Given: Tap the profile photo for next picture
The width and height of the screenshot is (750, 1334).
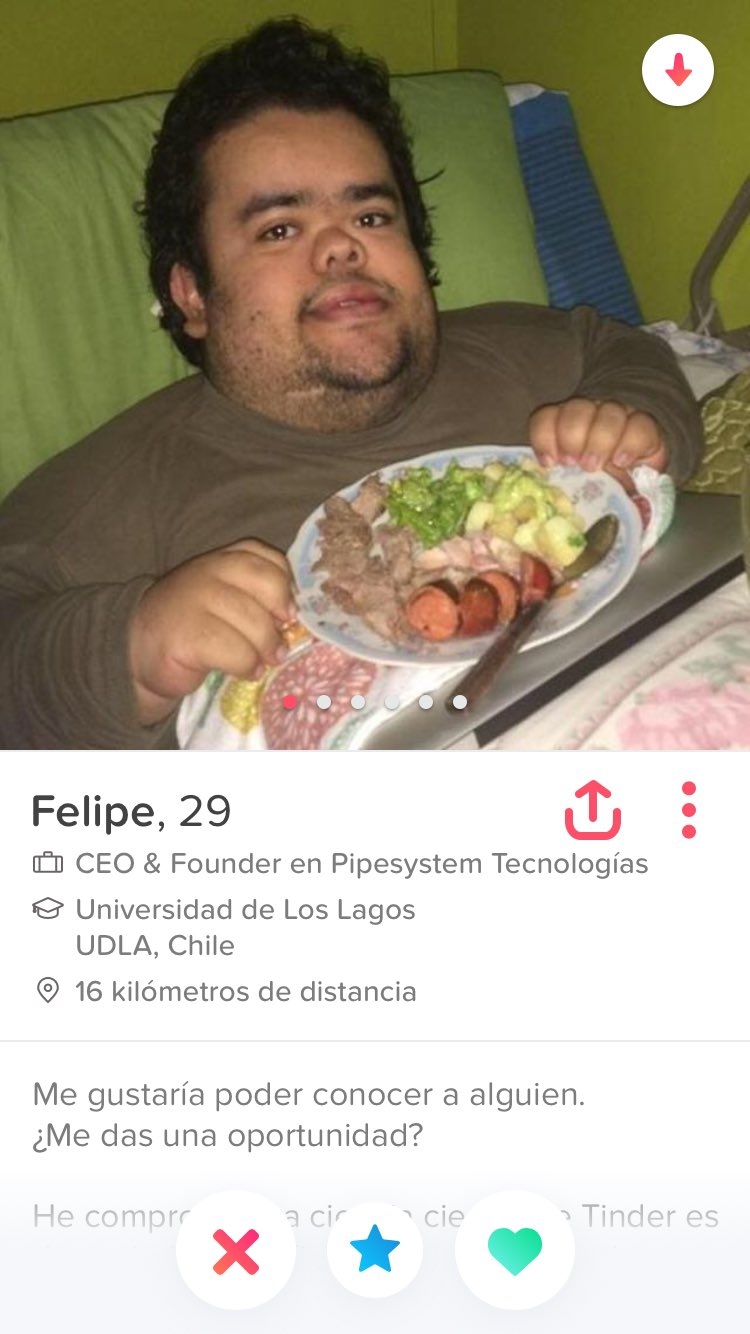Looking at the screenshot, I should 375,375.
